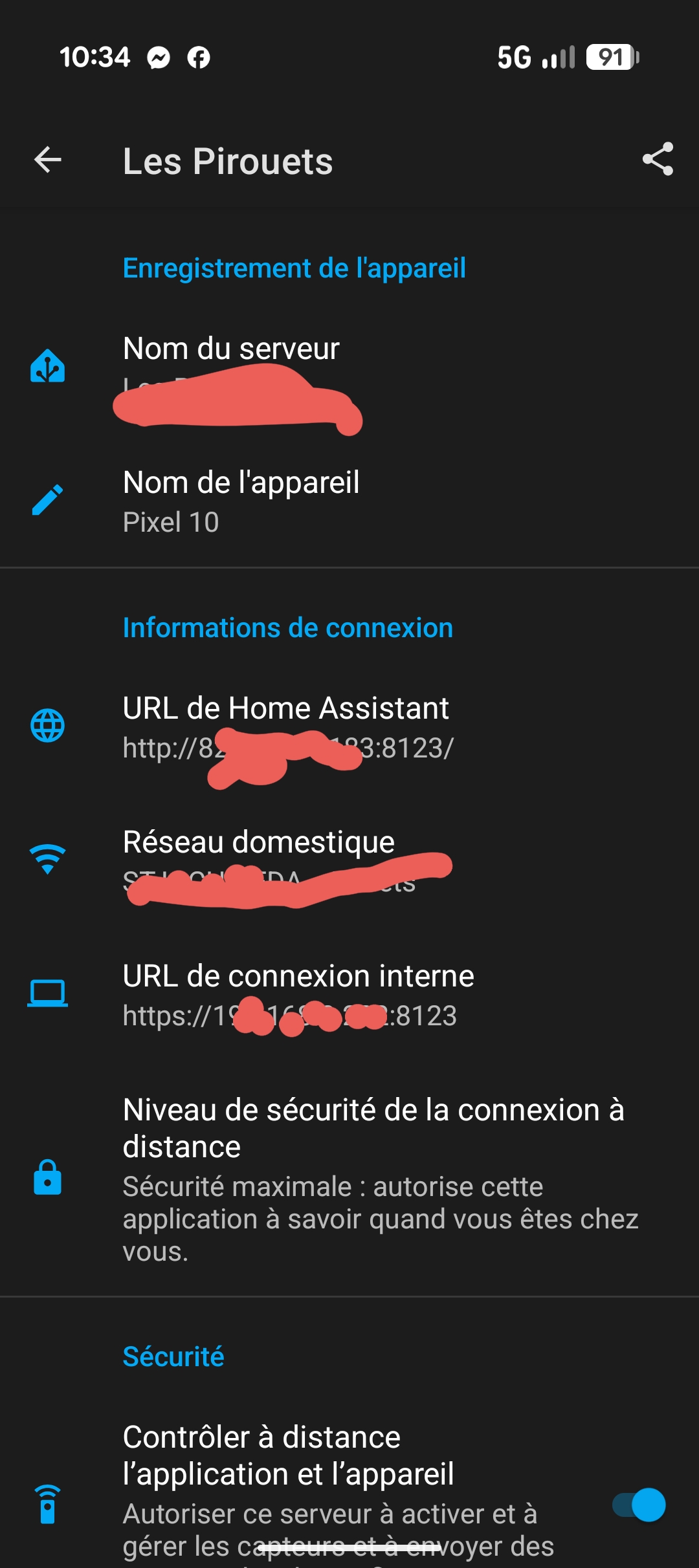Share the Les Pirouets server

pyautogui.click(x=658, y=160)
